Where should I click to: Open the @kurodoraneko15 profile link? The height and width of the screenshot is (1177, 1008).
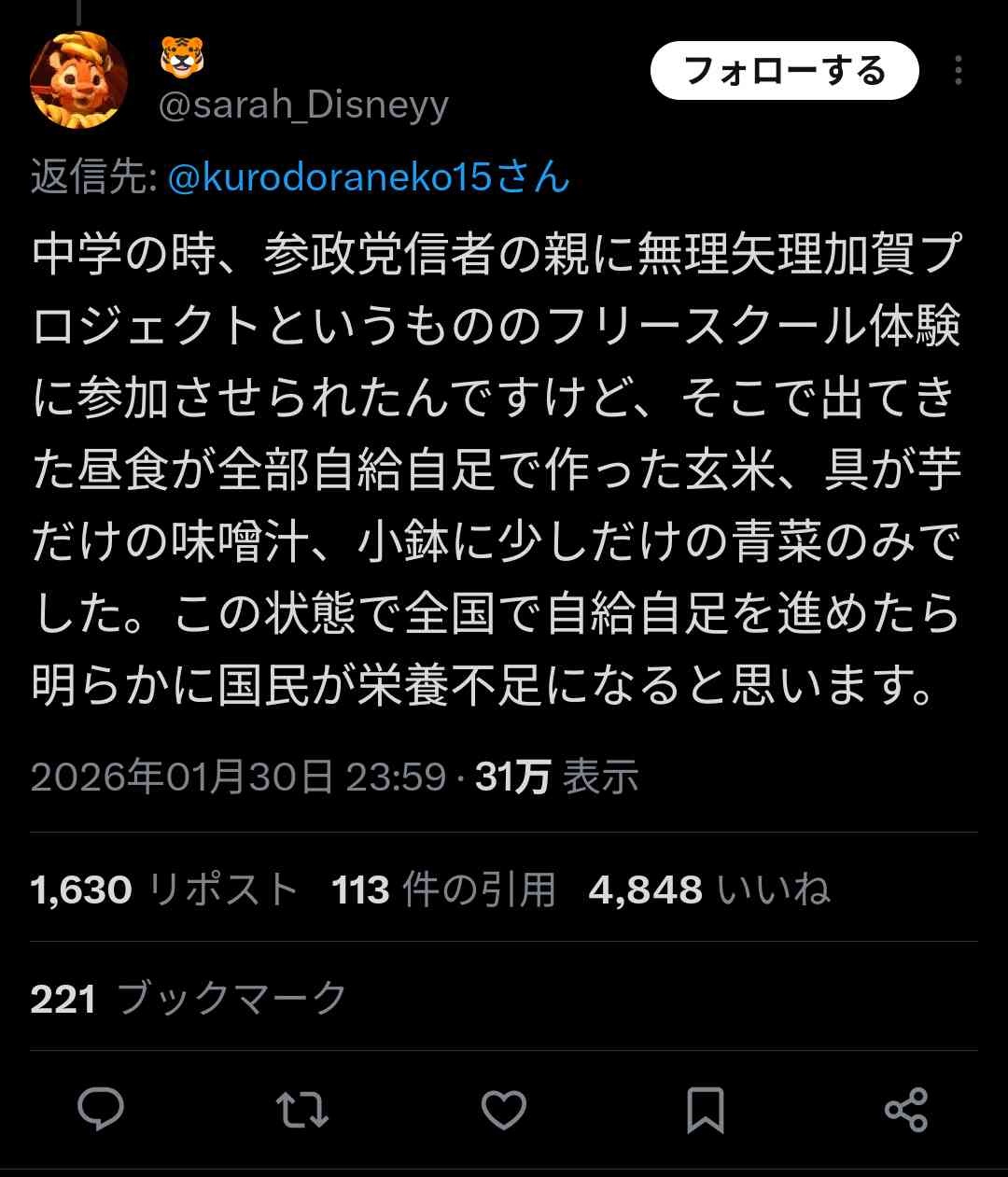pyautogui.click(x=369, y=176)
